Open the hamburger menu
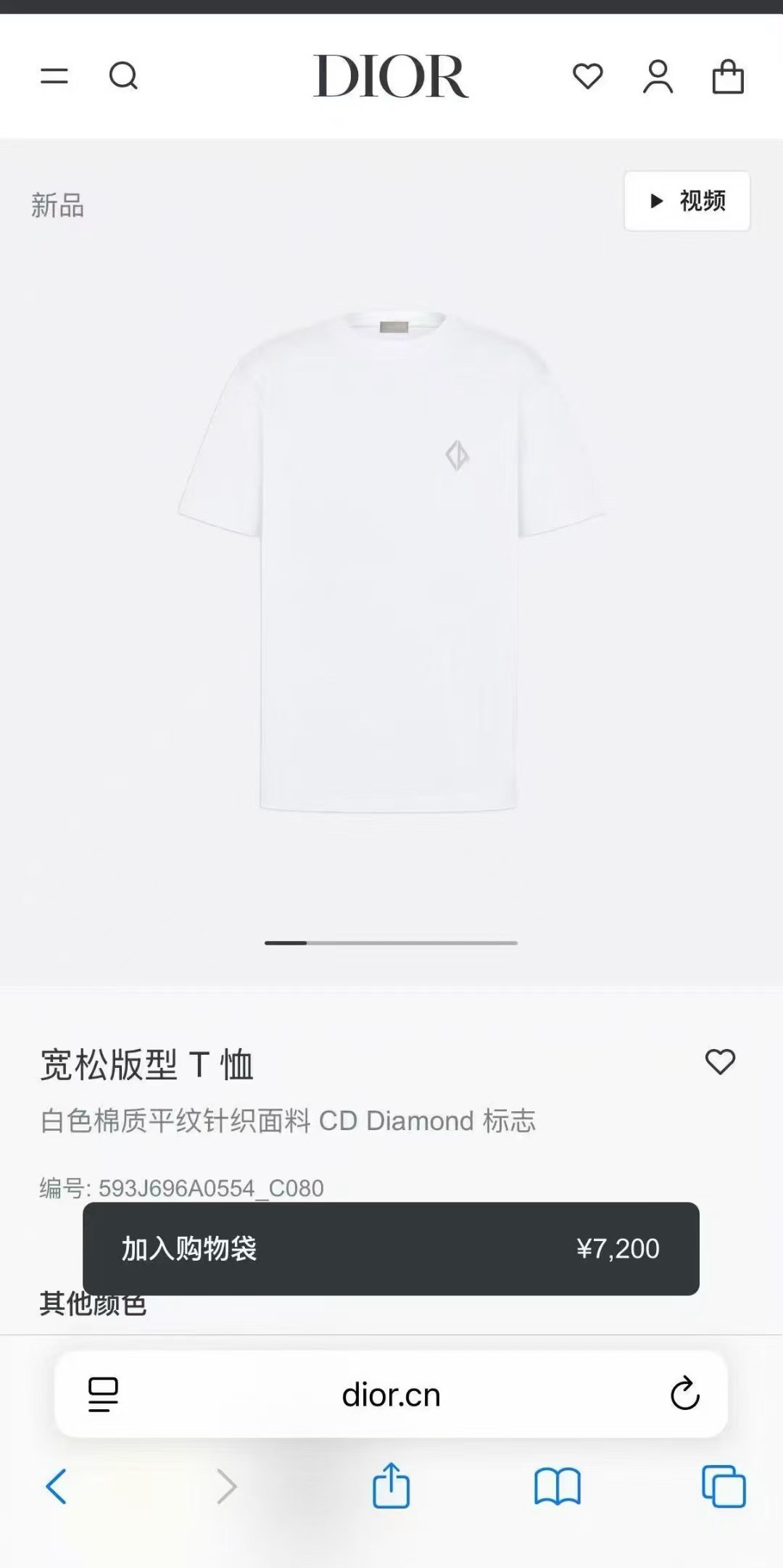This screenshot has width=783, height=1568. (x=54, y=75)
